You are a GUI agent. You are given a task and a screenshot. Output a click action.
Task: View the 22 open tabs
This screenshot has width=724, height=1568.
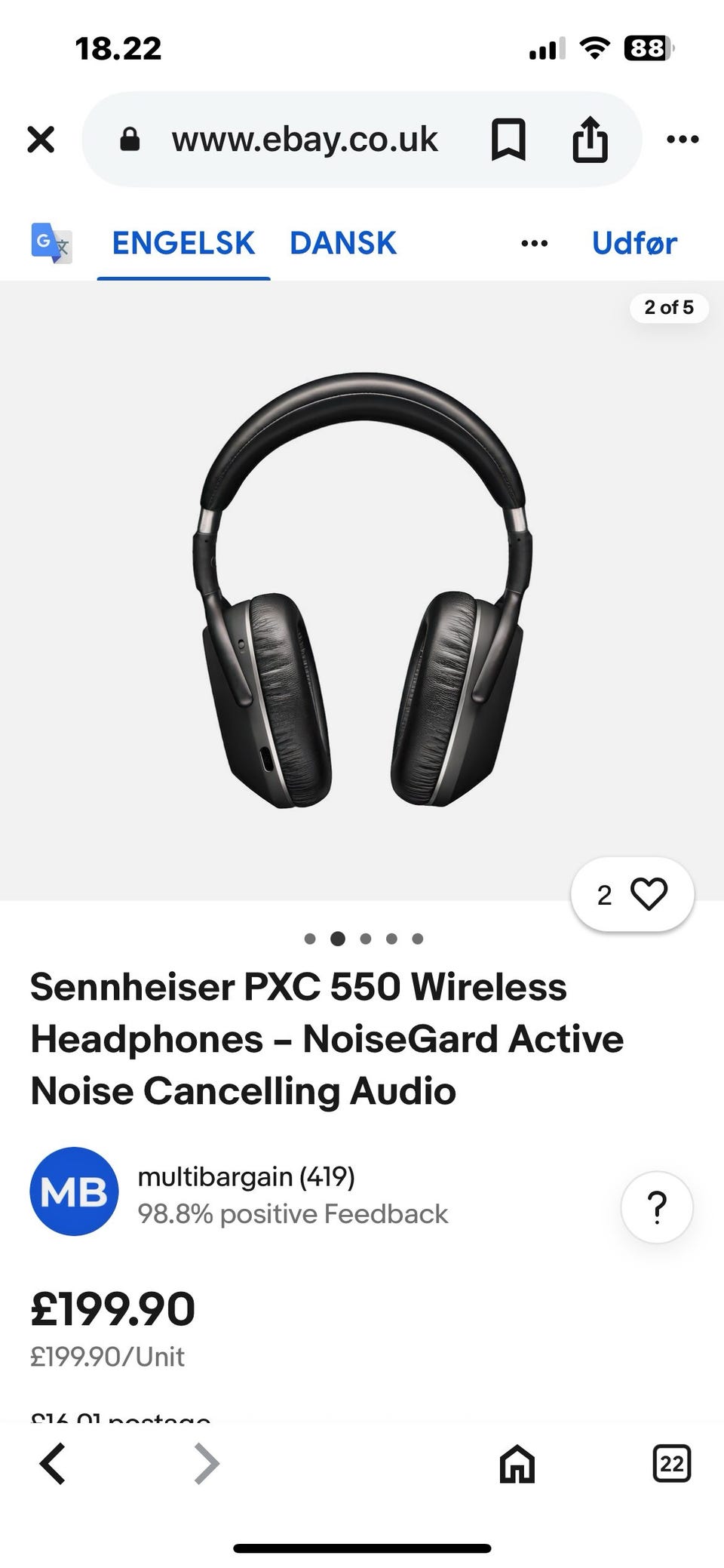[671, 1464]
